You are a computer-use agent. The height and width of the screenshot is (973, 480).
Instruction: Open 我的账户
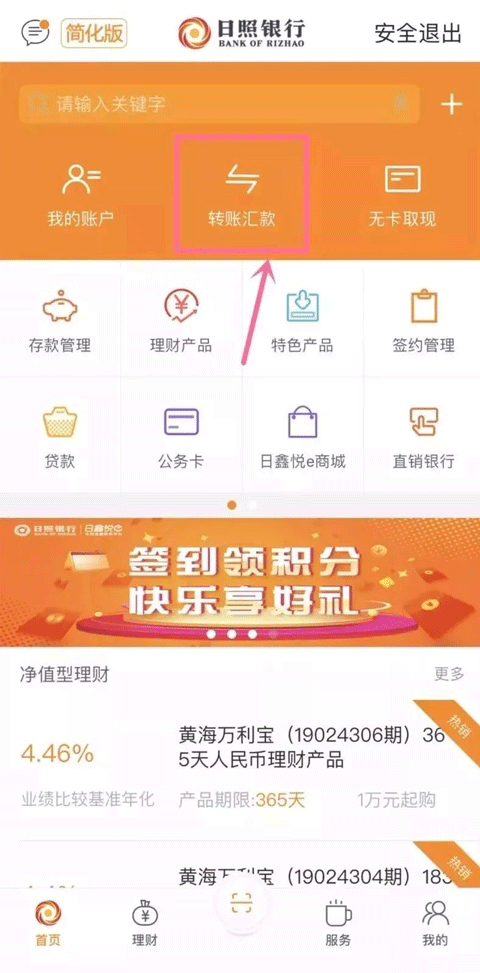click(x=81, y=194)
